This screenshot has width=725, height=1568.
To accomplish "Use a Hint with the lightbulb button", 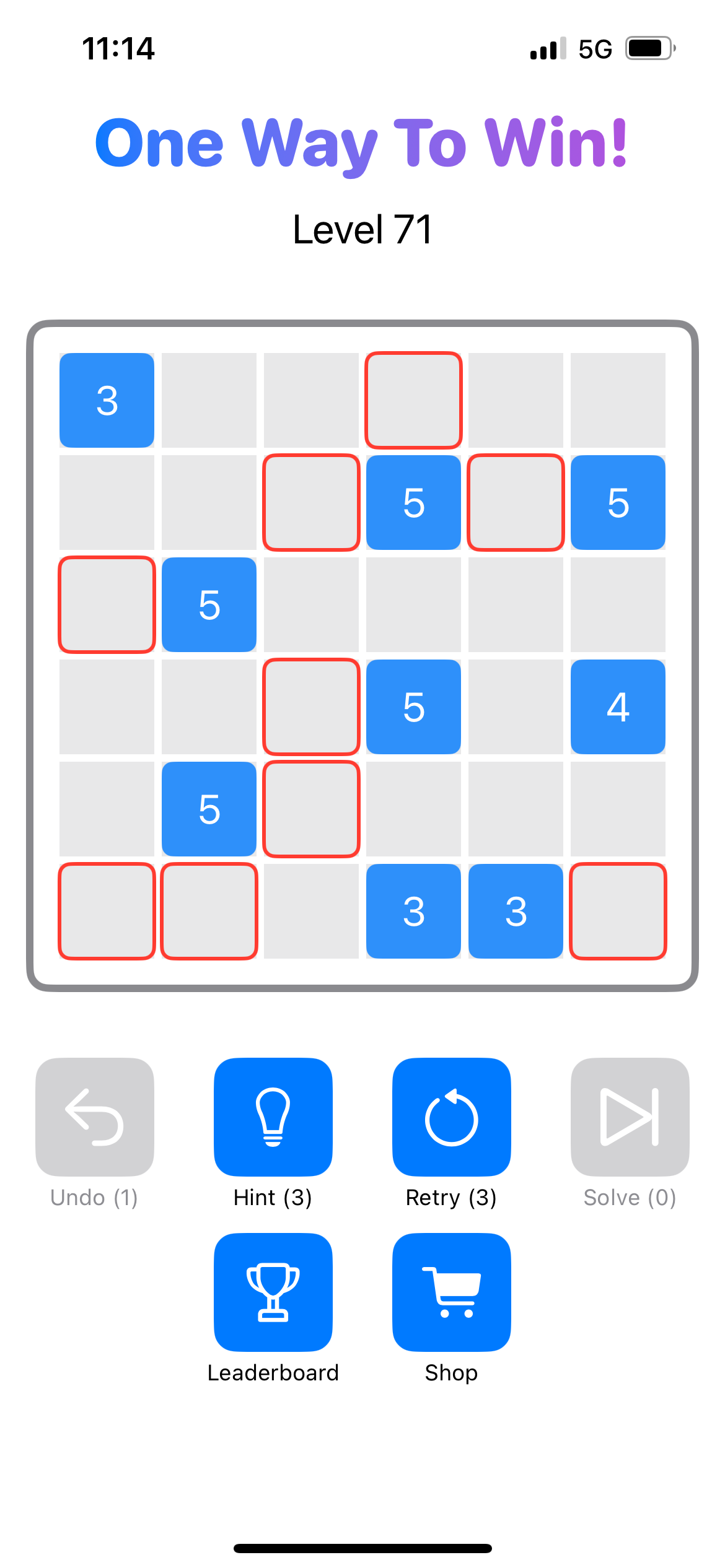I will [273, 1117].
